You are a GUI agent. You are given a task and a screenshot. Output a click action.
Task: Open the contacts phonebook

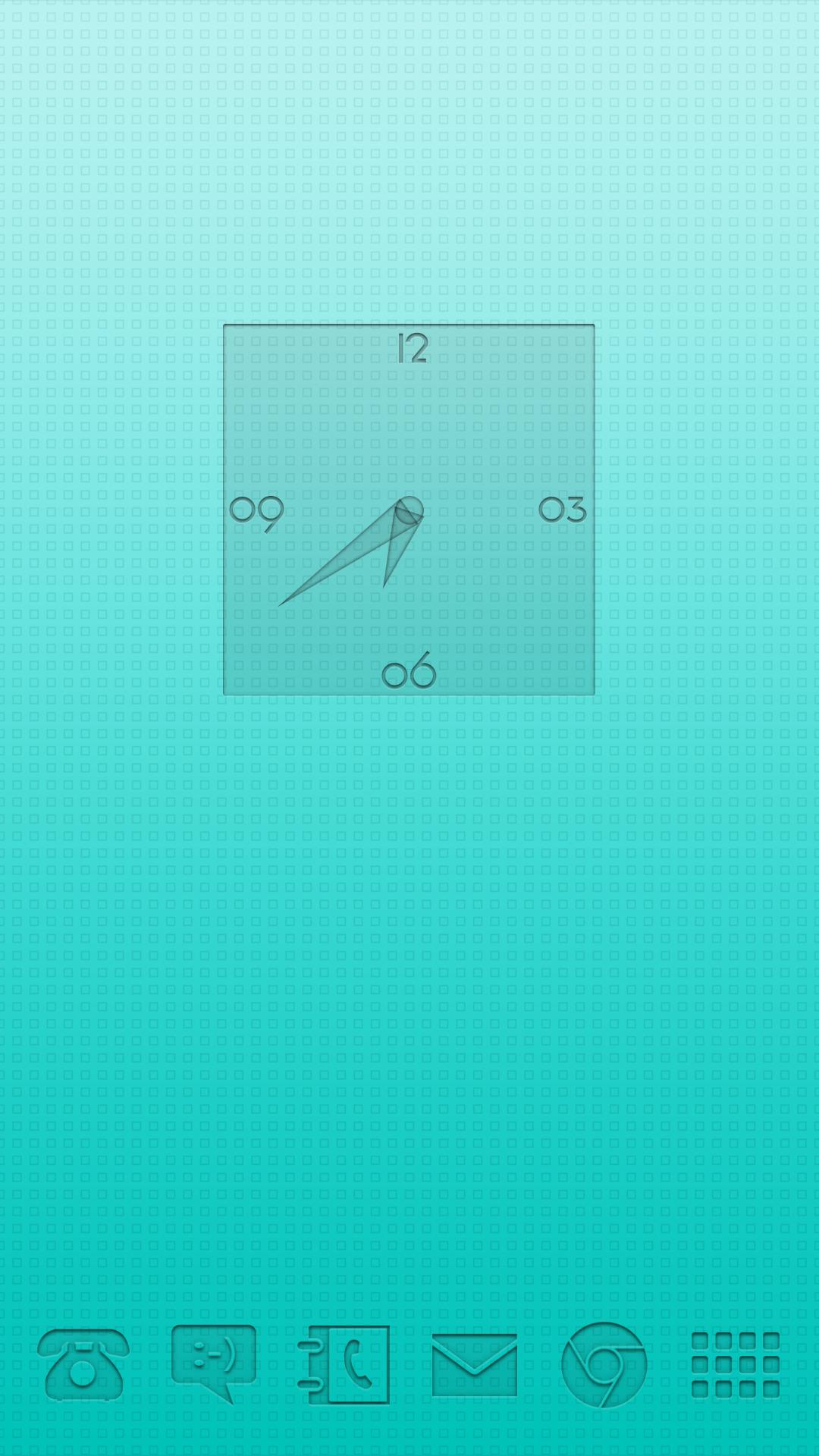pyautogui.click(x=346, y=1365)
